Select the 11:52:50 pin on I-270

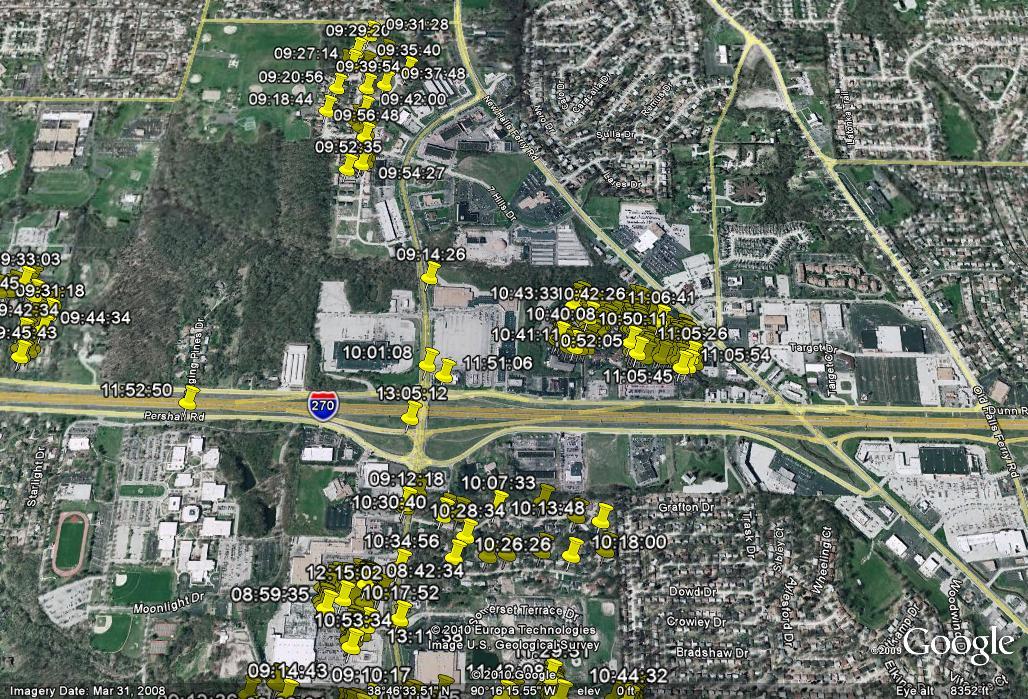(188, 397)
